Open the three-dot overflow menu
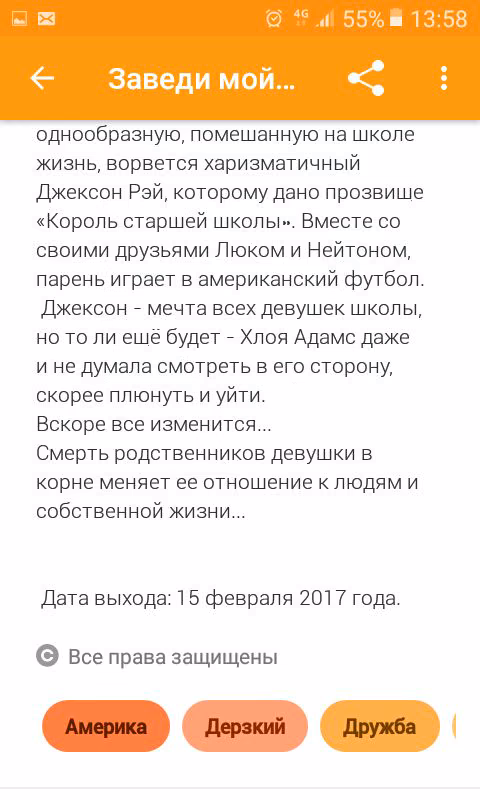The image size is (480, 800). point(444,78)
